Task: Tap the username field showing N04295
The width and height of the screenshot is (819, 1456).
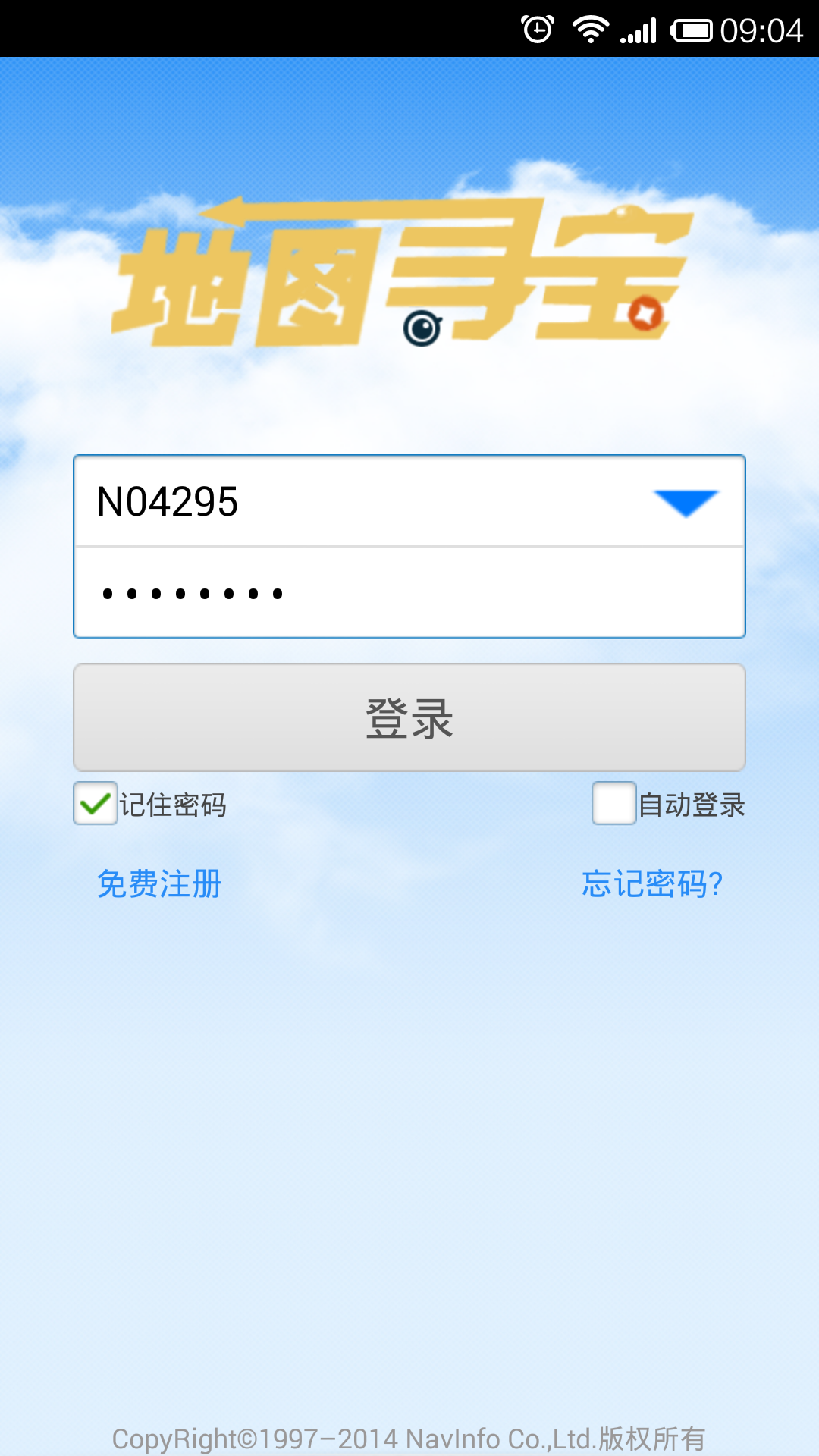Action: (x=356, y=501)
